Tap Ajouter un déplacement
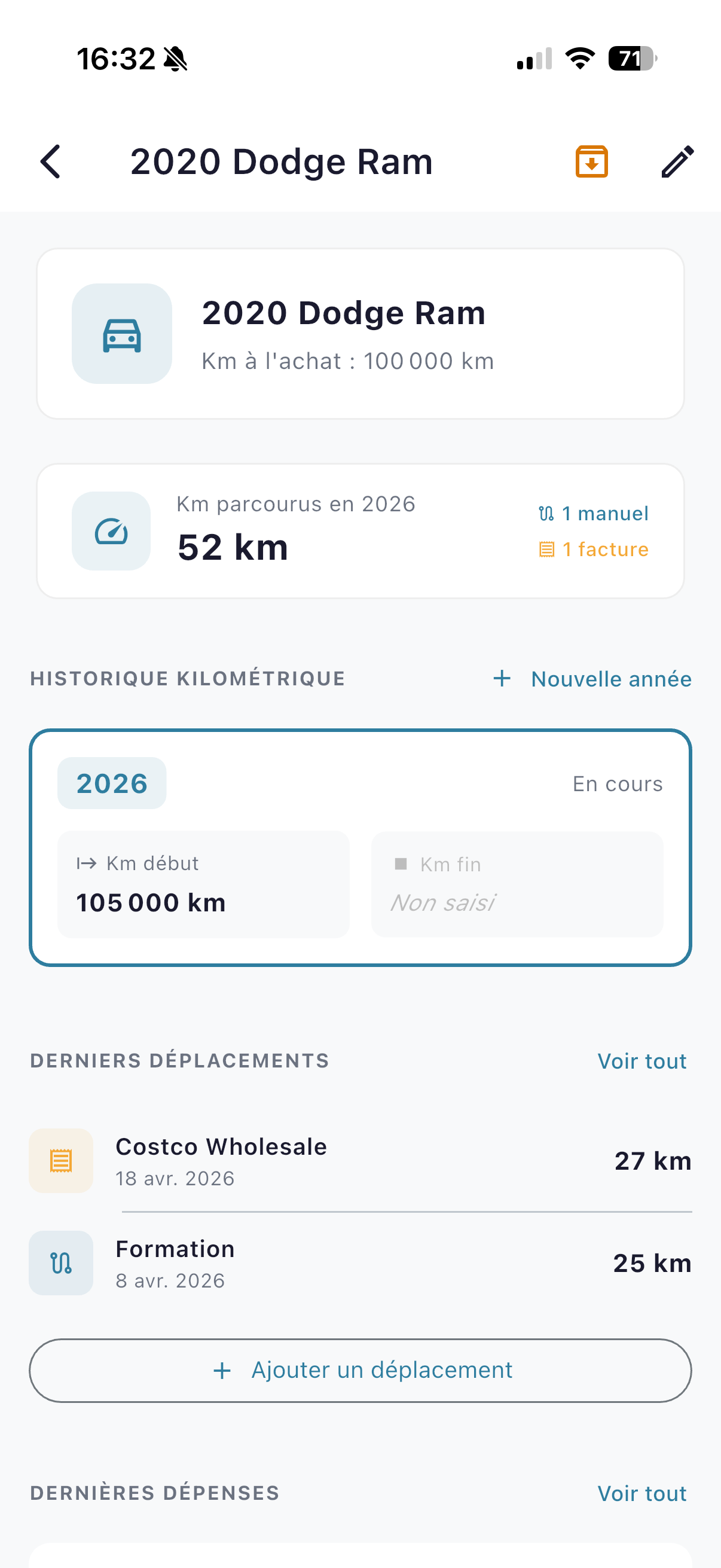 coord(360,1370)
